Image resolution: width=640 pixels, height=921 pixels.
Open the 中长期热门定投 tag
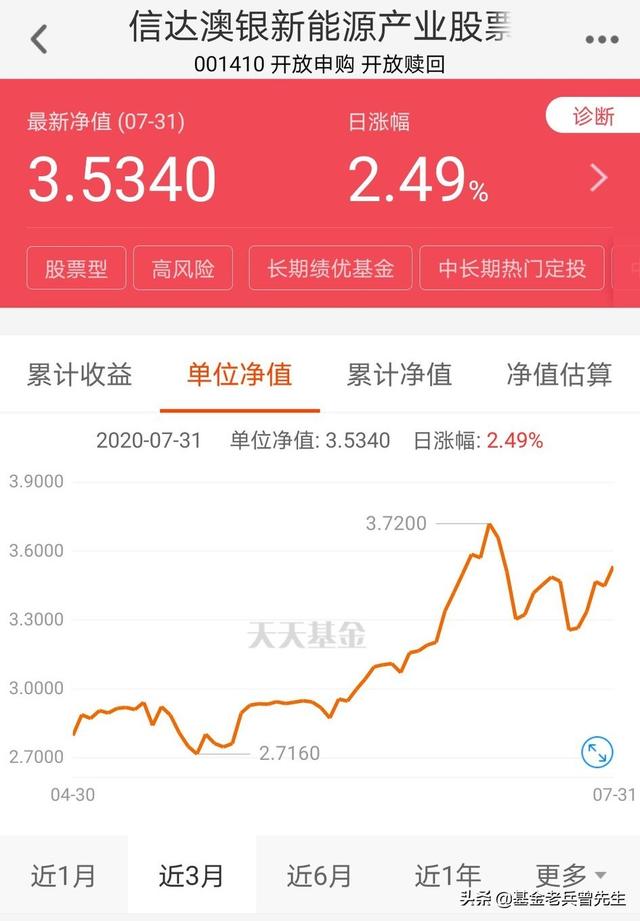tap(511, 268)
